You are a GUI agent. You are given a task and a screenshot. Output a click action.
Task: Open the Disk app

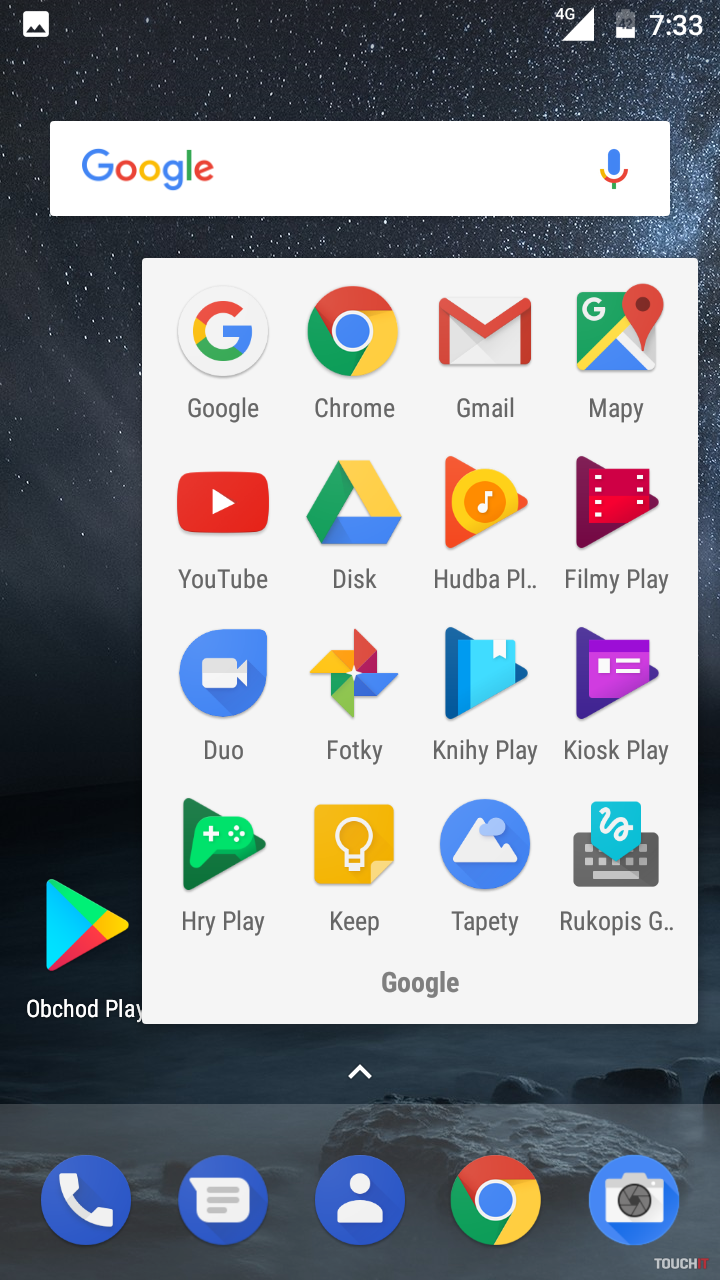click(354, 504)
